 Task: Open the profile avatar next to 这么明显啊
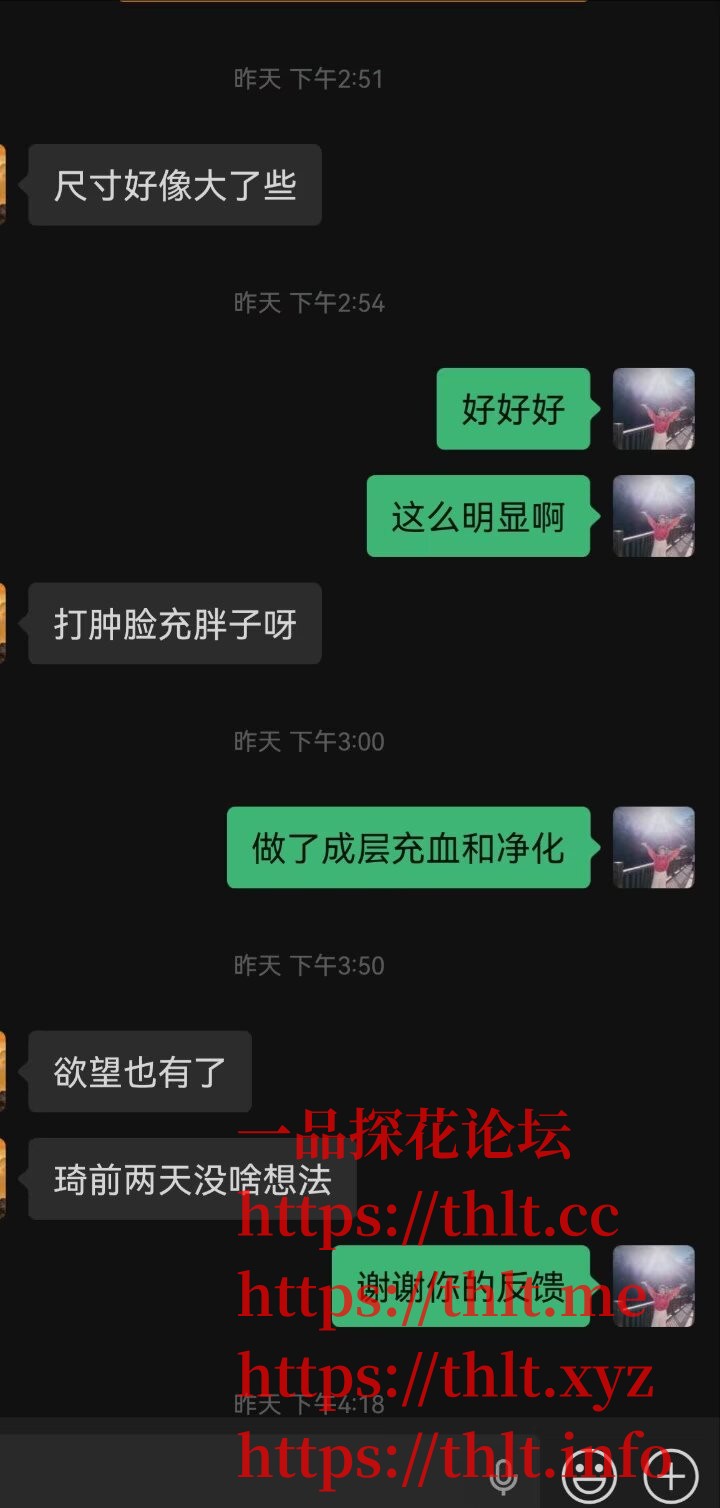pos(653,516)
